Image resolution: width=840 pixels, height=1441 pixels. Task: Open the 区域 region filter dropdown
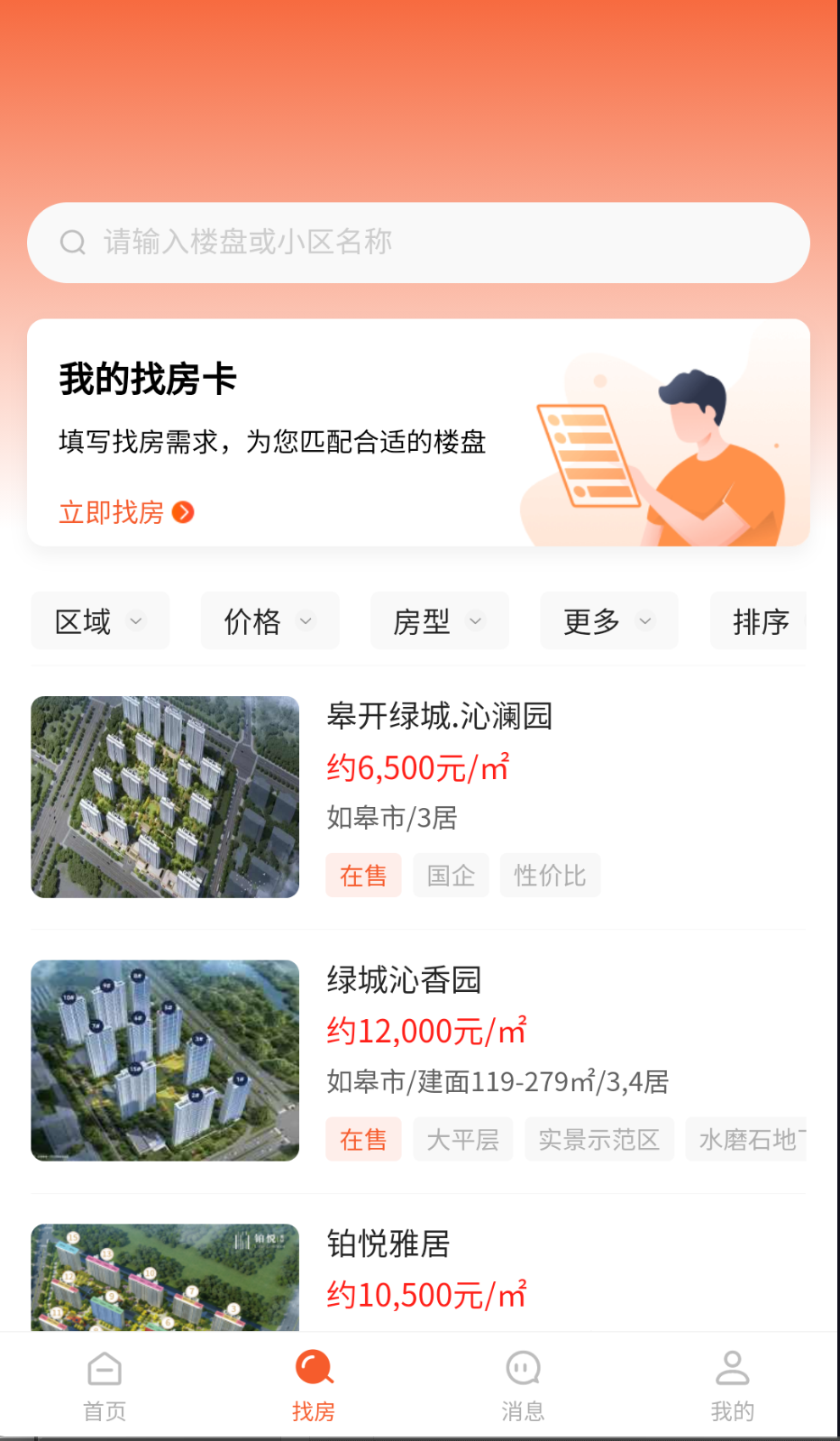[99, 620]
